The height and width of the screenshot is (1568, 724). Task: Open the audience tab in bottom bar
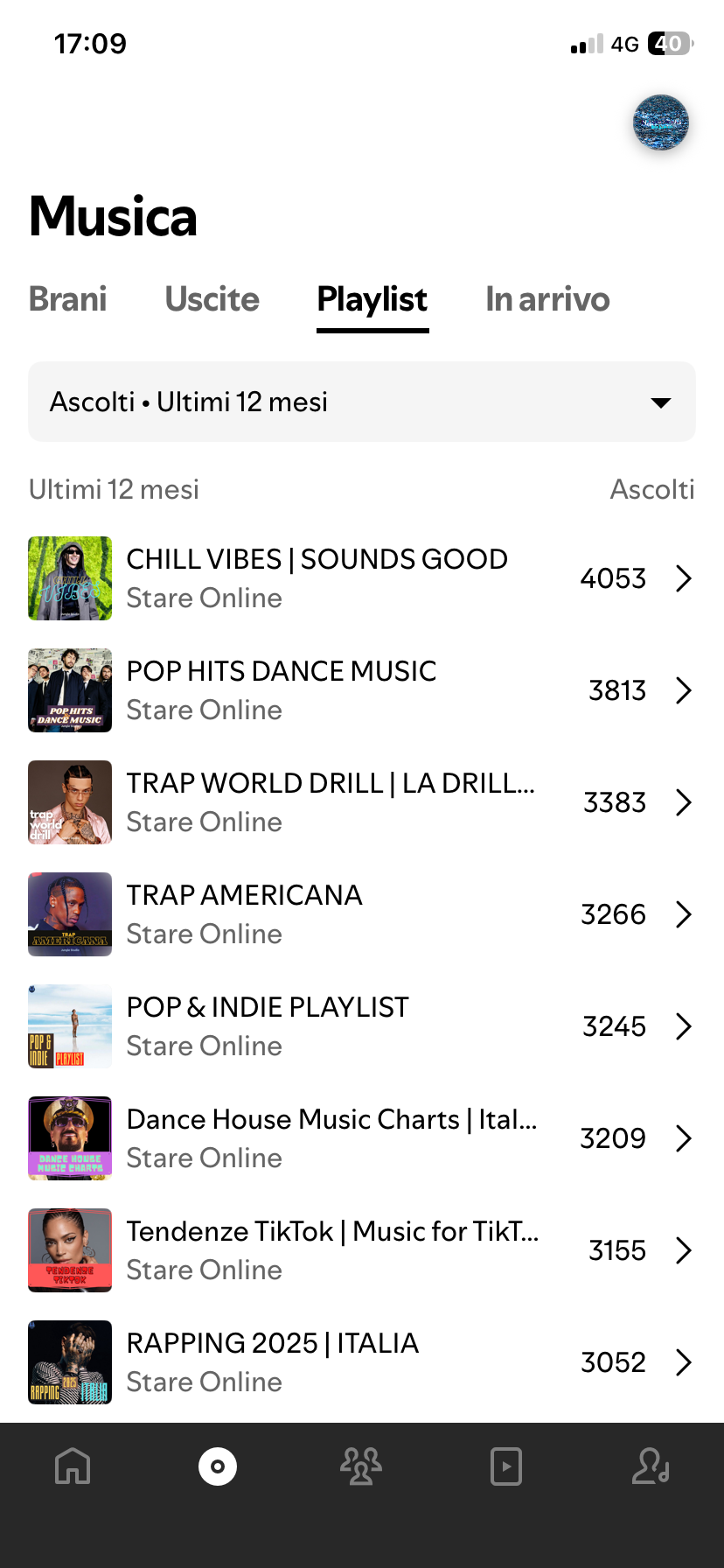361,1466
